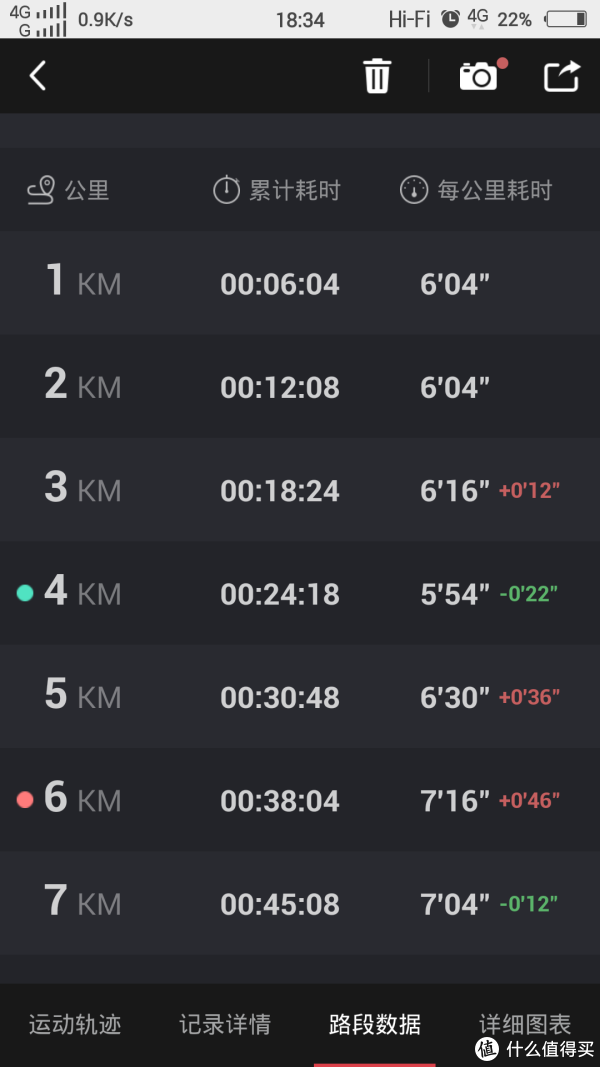Open the 详细图表 tab
The image size is (600, 1067).
525,1024
